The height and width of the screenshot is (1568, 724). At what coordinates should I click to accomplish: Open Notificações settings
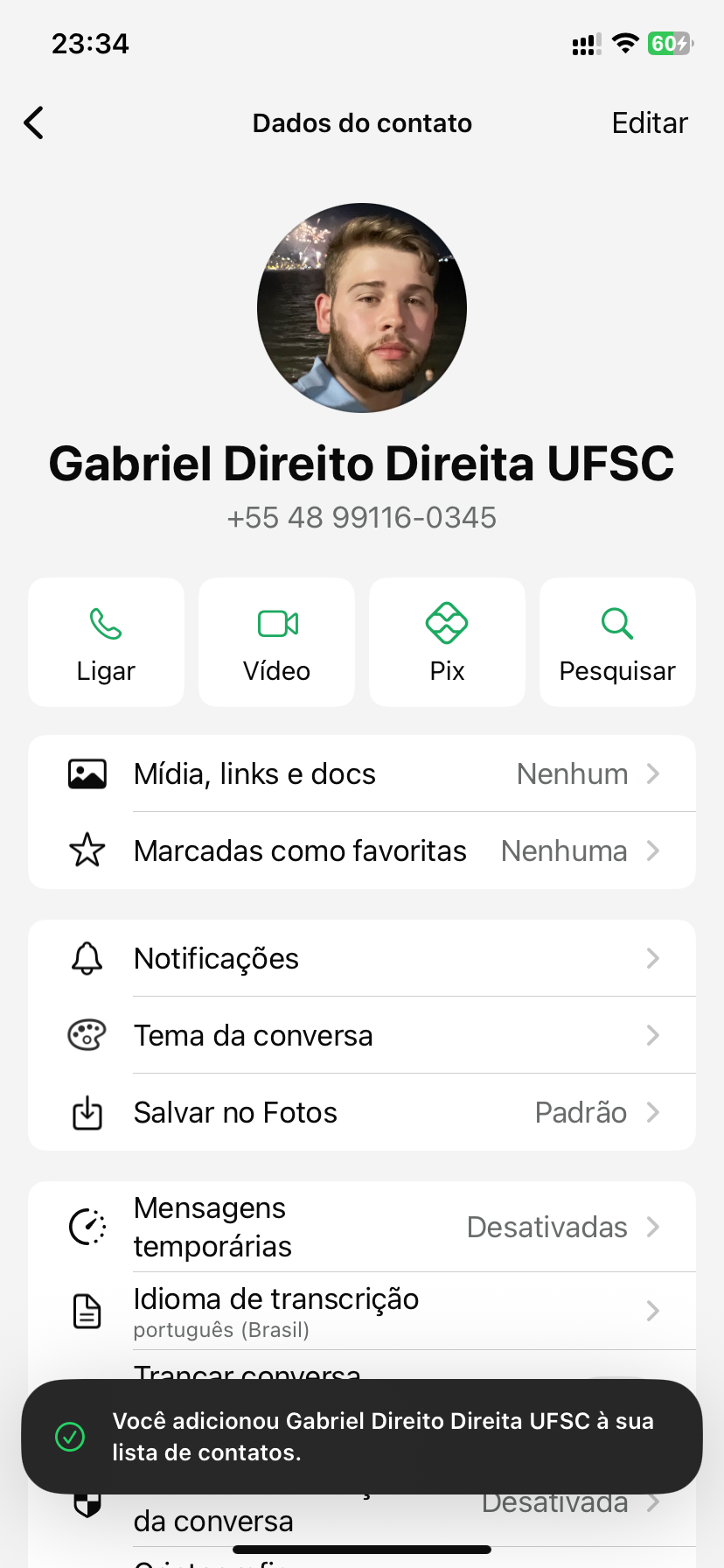pyautogui.click(x=362, y=959)
